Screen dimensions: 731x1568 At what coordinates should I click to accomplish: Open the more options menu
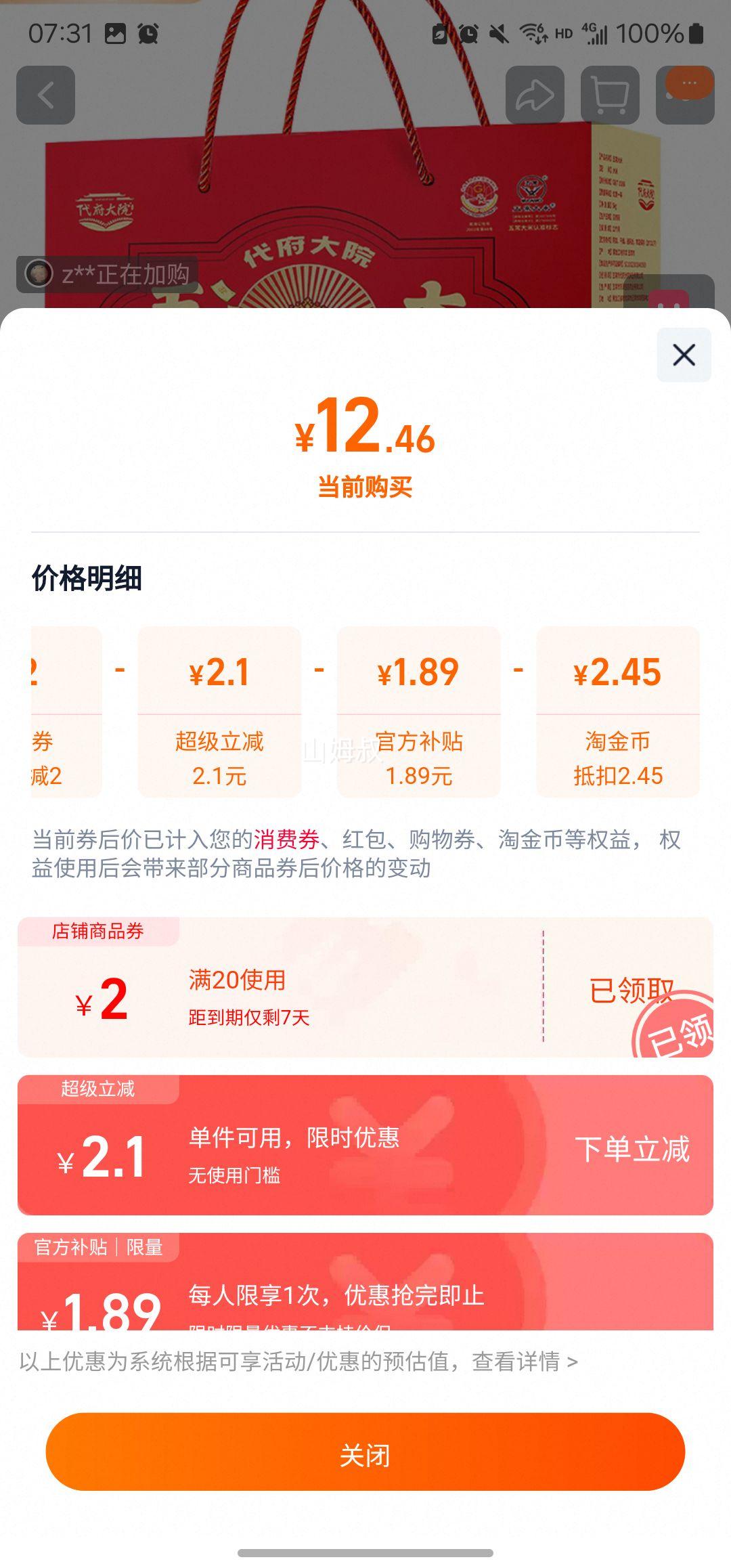[686, 95]
